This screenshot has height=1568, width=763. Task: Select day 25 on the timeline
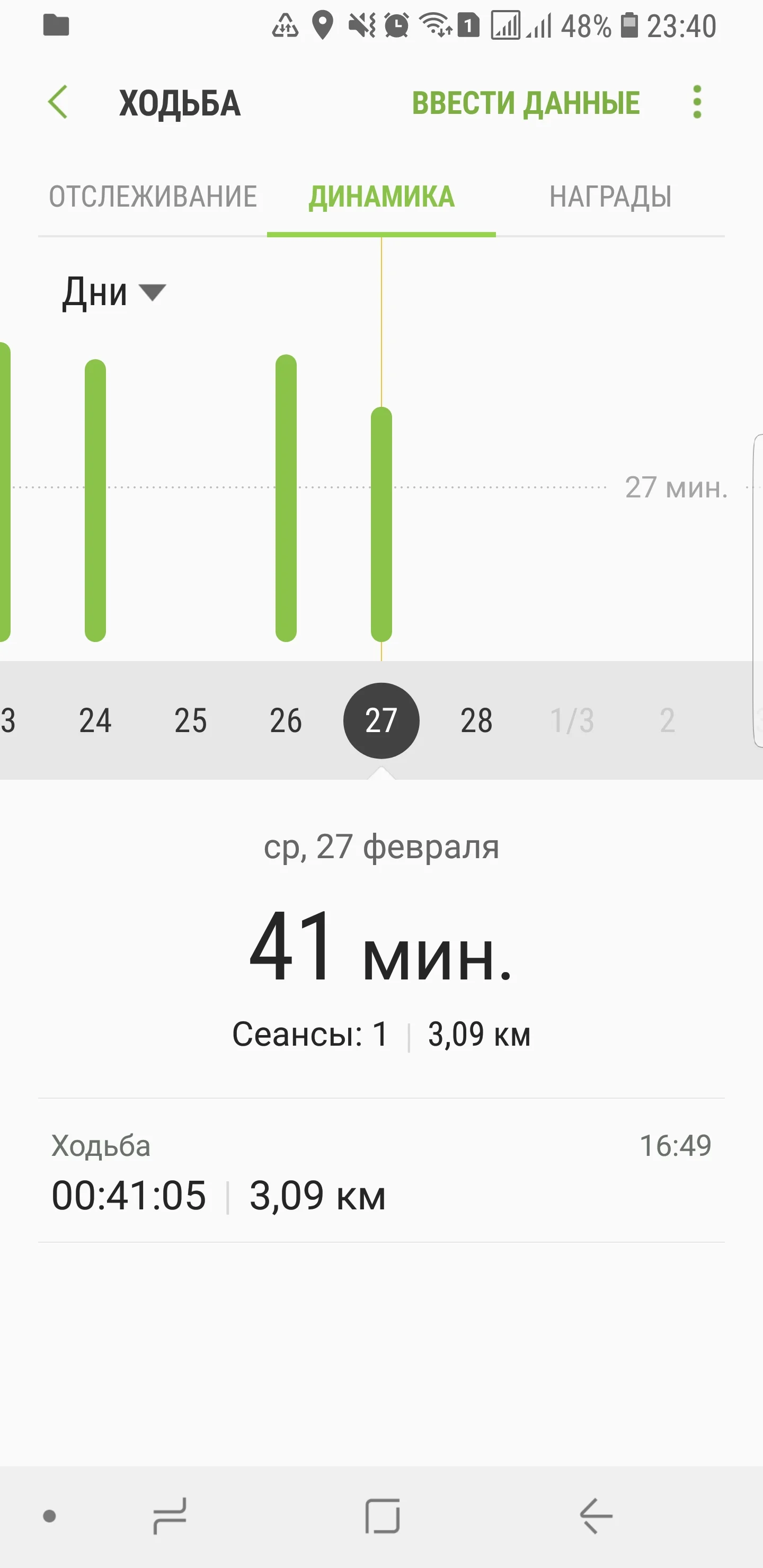191,720
